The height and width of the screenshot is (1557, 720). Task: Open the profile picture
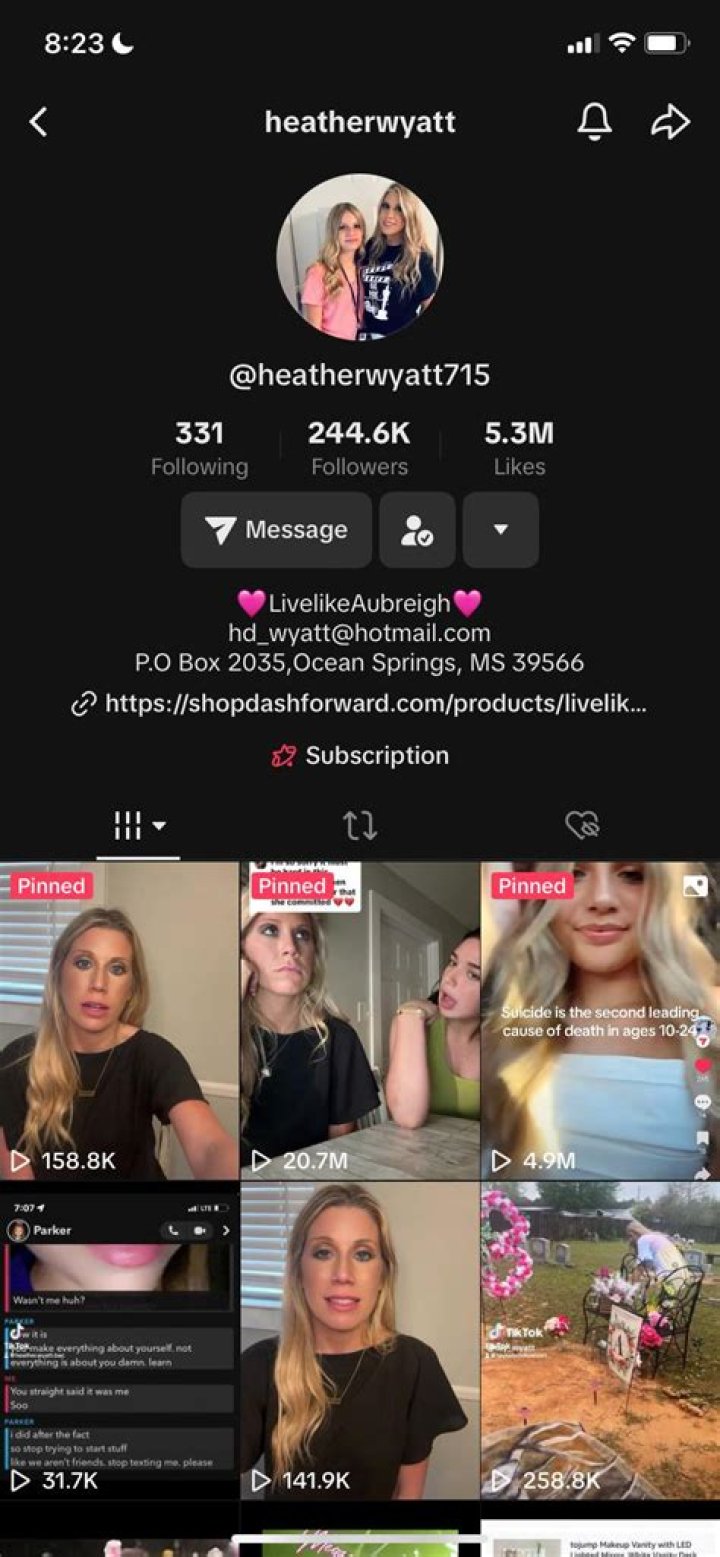coord(360,257)
